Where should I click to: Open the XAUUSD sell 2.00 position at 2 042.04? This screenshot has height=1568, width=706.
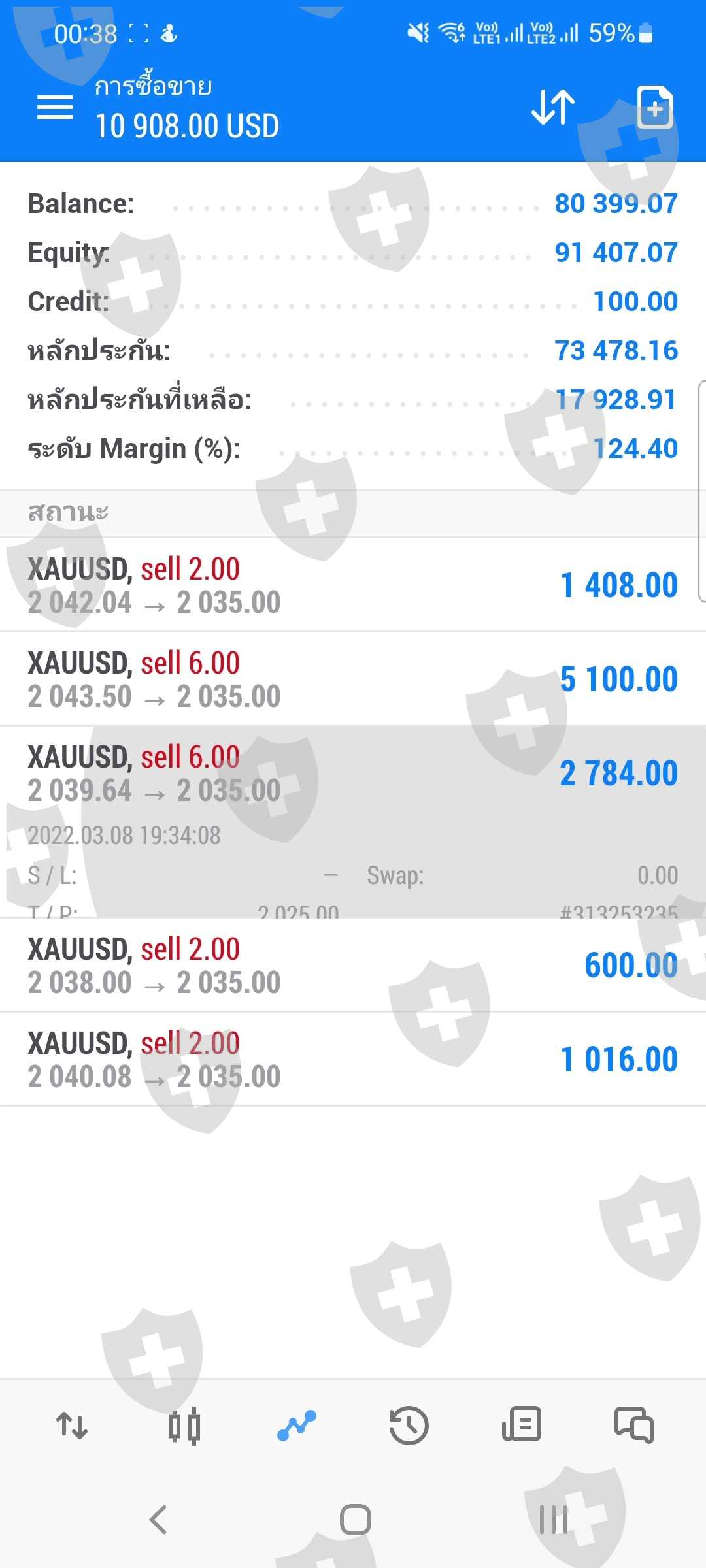[x=353, y=585]
